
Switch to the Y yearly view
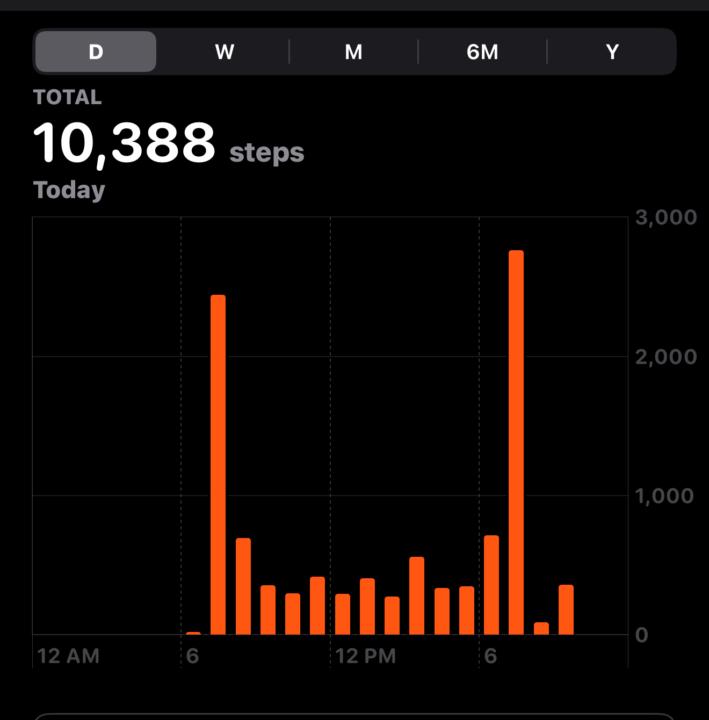612,52
